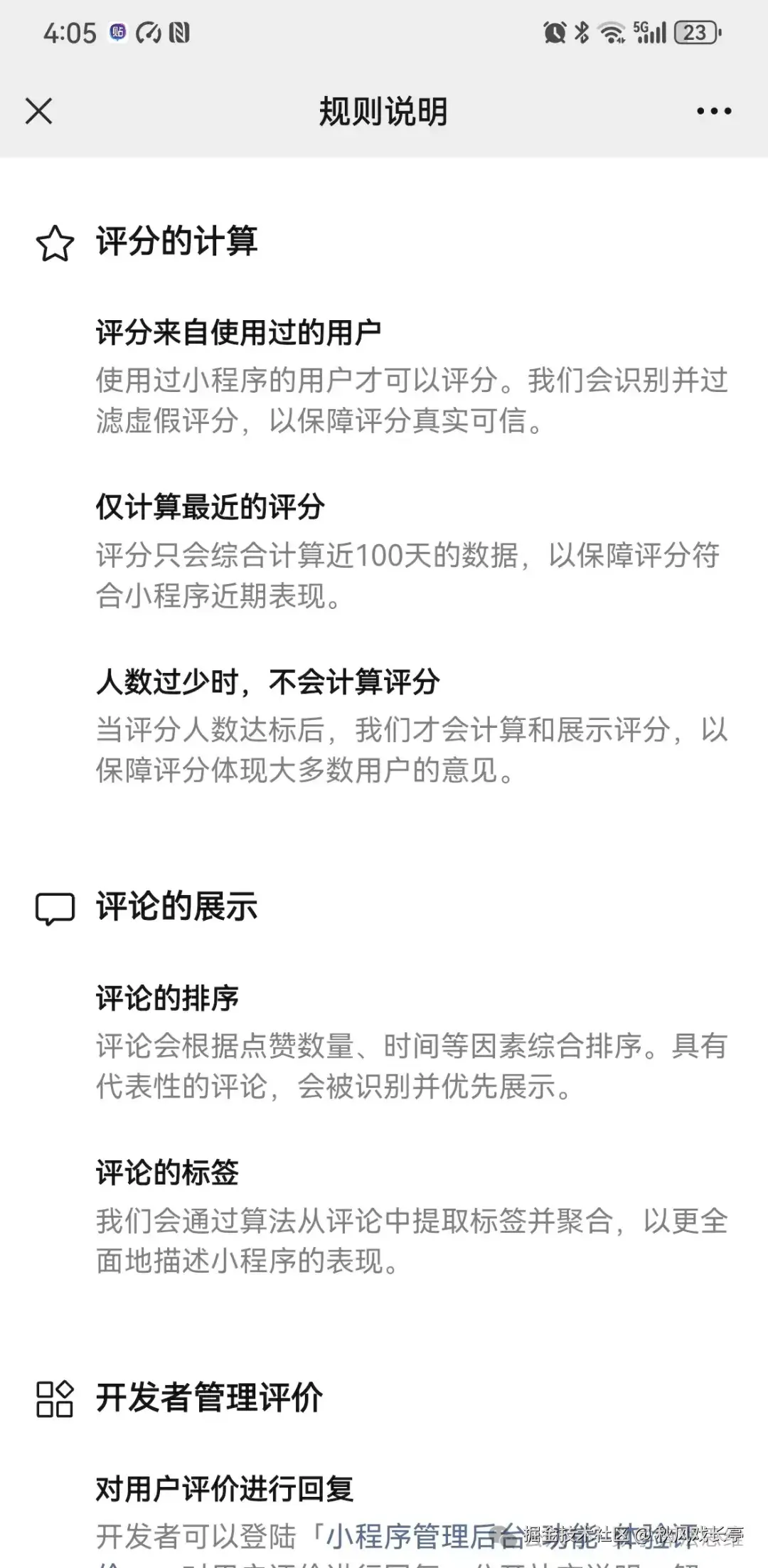Click the screen recording icon in the status bar
This screenshot has height=1568, width=768.
pos(149,32)
